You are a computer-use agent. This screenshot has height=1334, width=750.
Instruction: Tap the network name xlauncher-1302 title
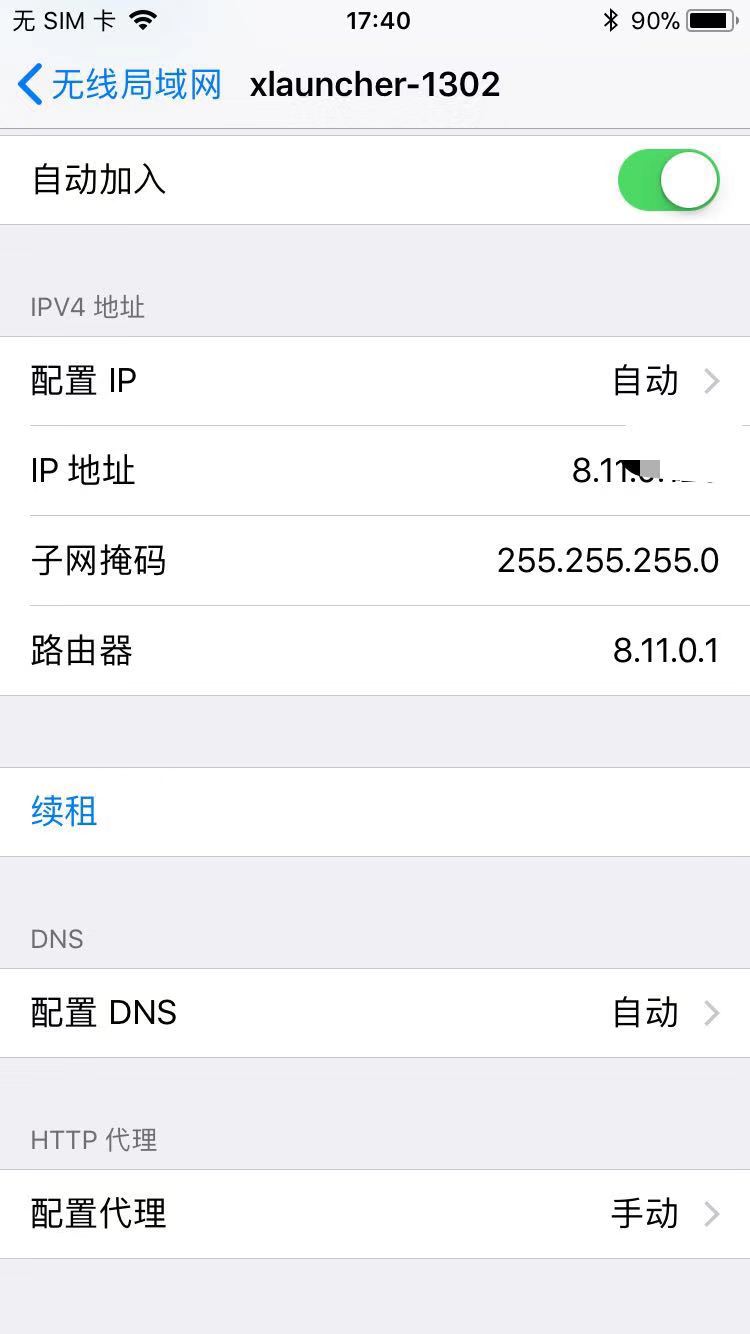(375, 84)
